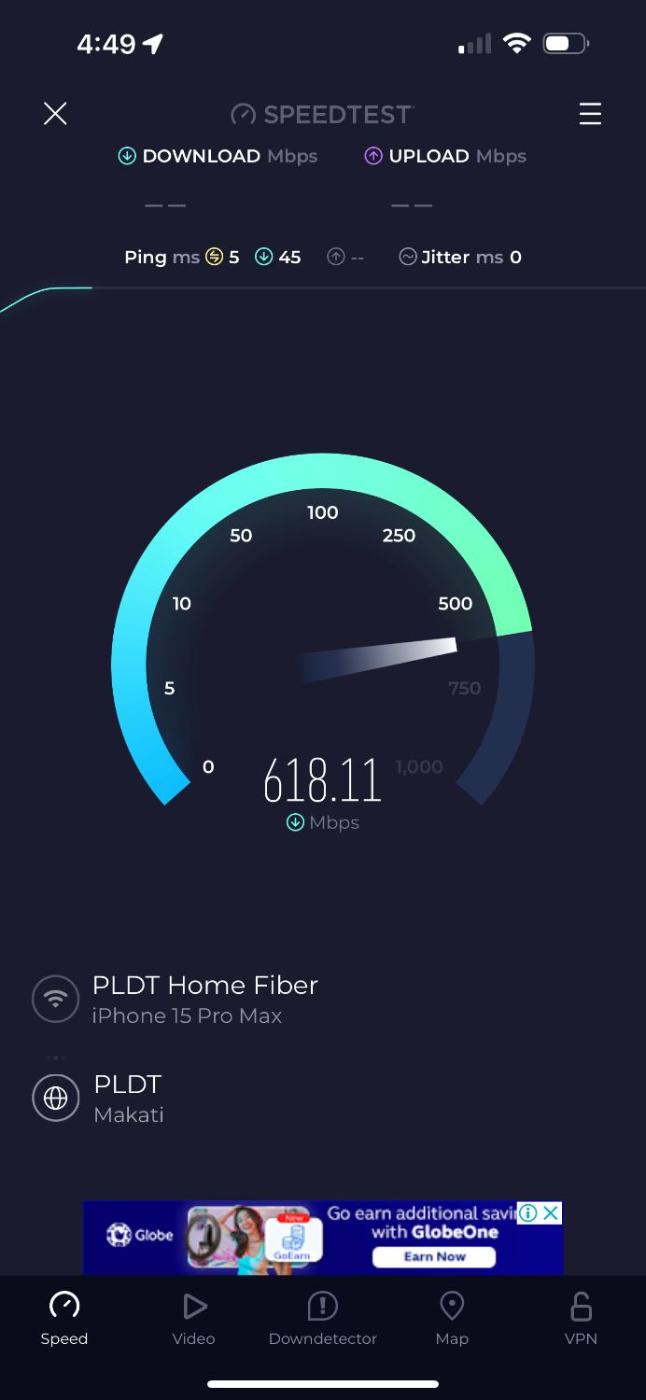Close the running speed test
646x1400 pixels.
click(55, 114)
